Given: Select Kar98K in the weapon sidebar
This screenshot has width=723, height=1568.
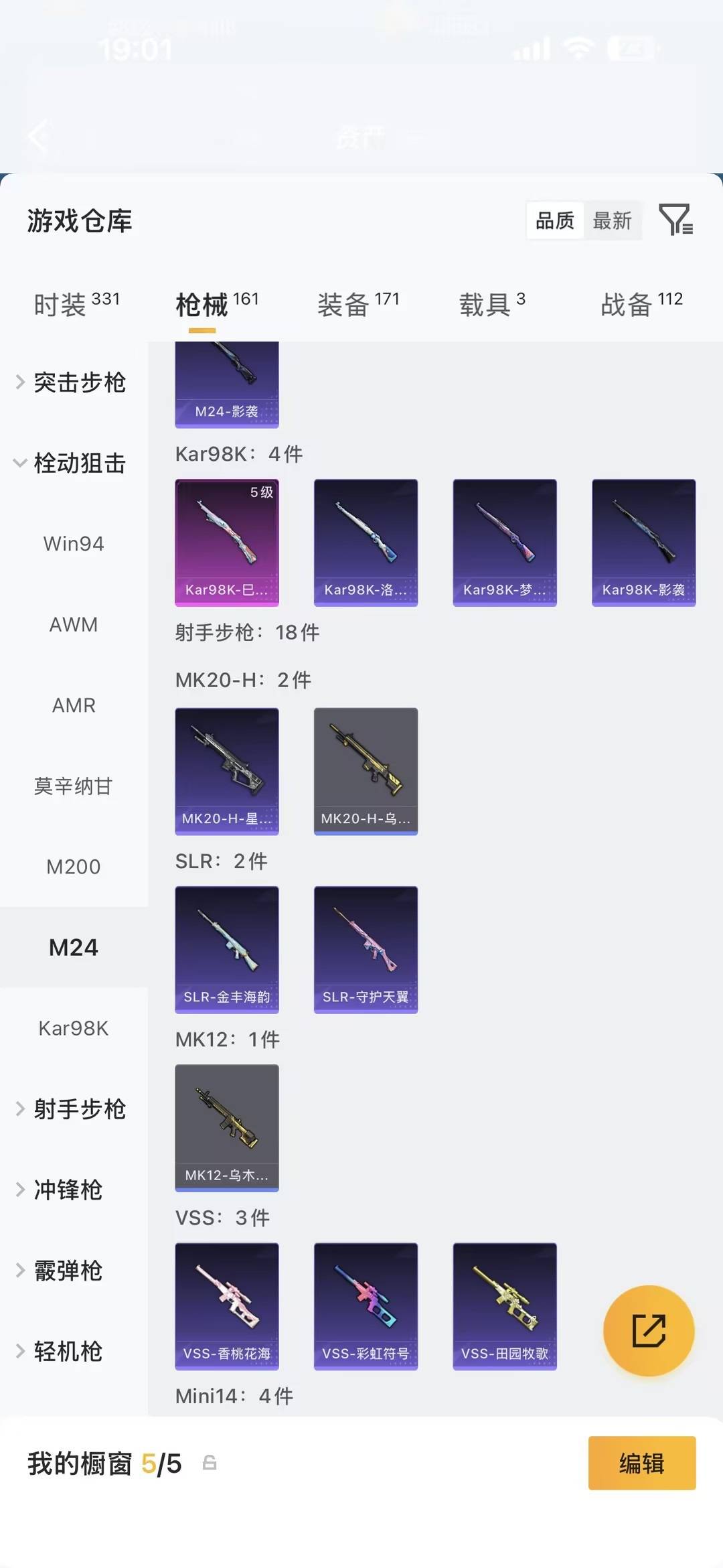Looking at the screenshot, I should point(74,1028).
